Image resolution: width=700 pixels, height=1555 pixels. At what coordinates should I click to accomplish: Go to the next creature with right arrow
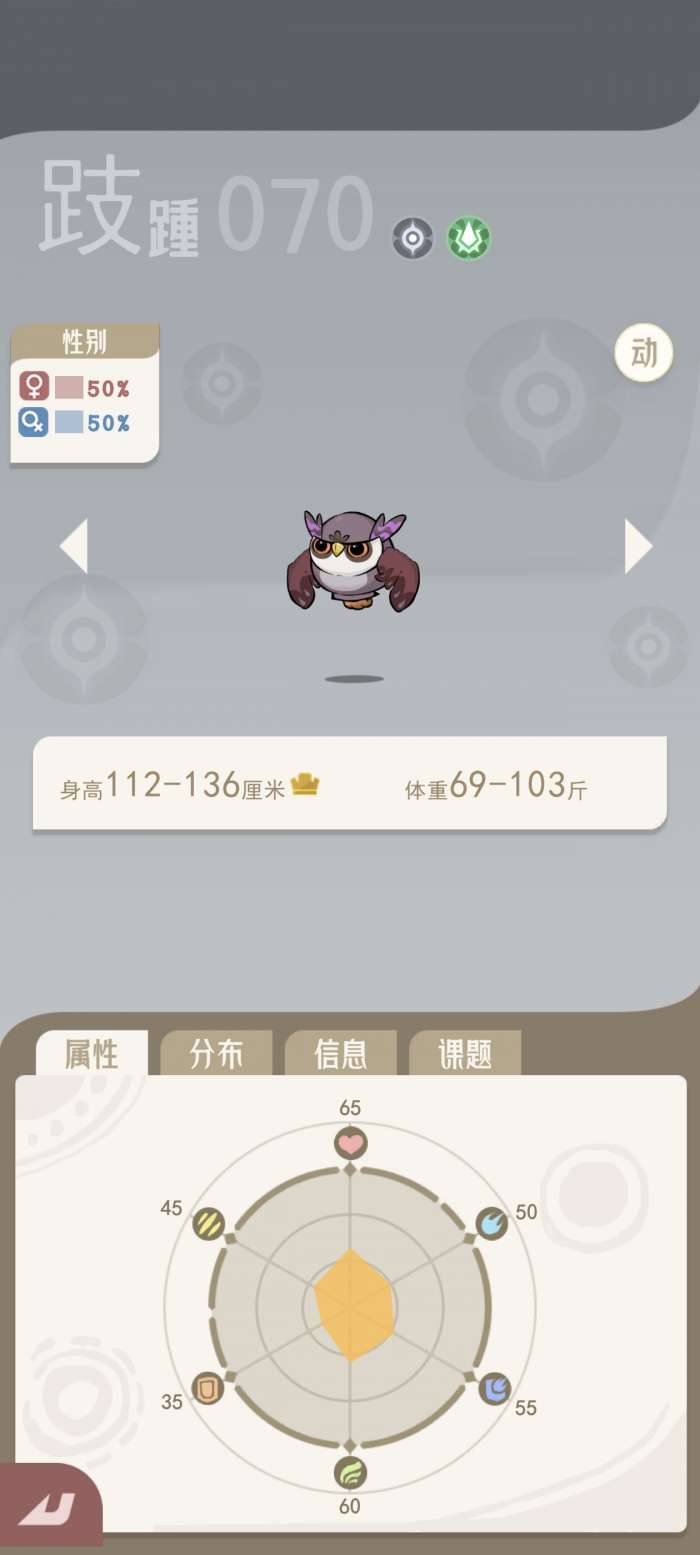tap(637, 546)
